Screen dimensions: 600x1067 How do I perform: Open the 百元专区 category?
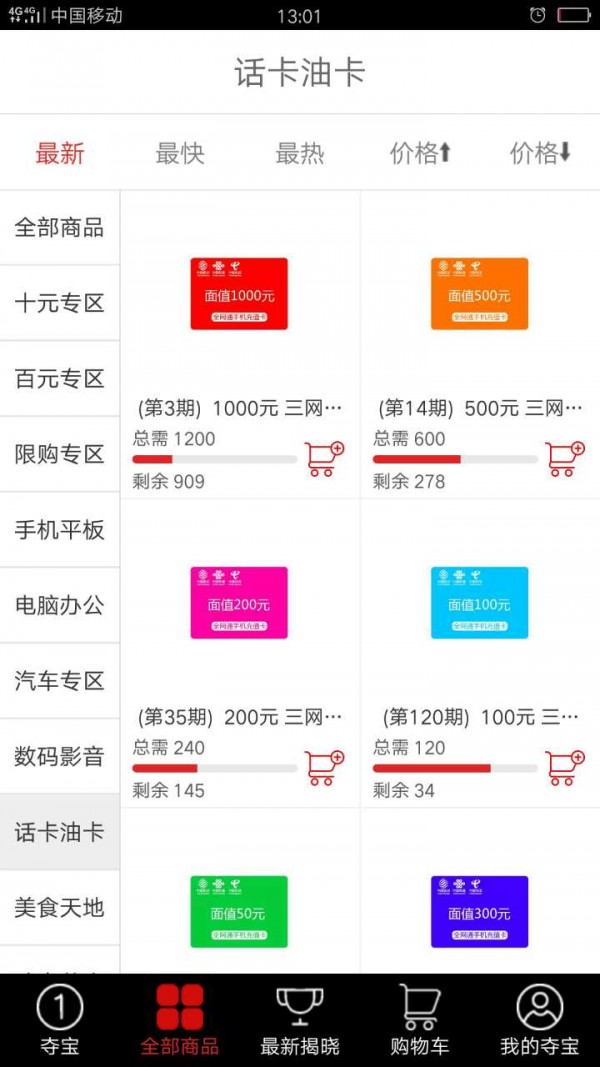pyautogui.click(x=59, y=379)
